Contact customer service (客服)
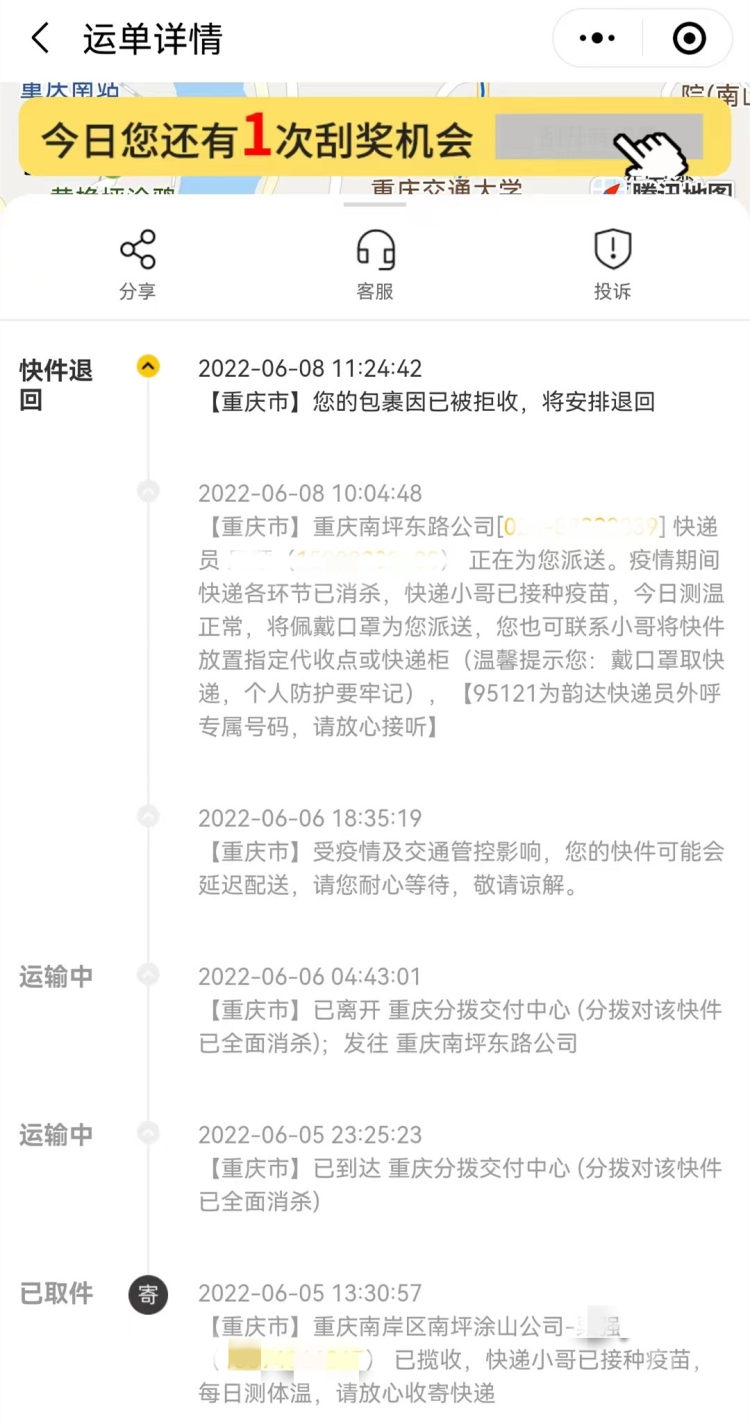Image resolution: width=750 pixels, height=1424 pixels. click(375, 263)
